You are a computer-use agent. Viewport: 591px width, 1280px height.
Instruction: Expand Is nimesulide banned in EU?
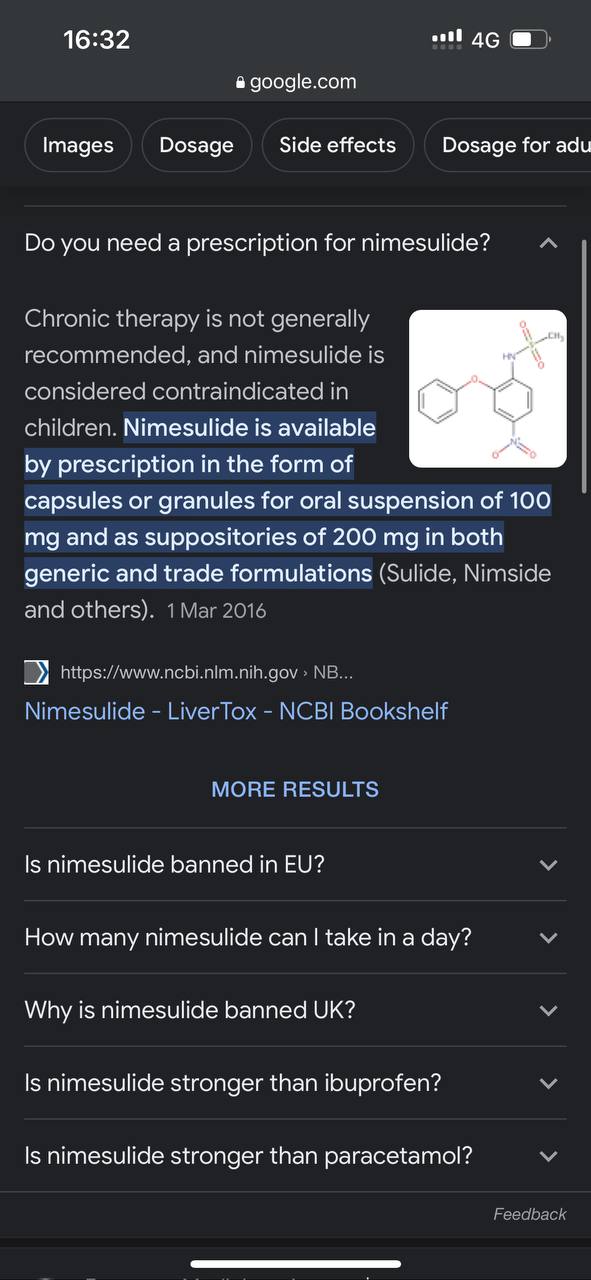click(295, 865)
